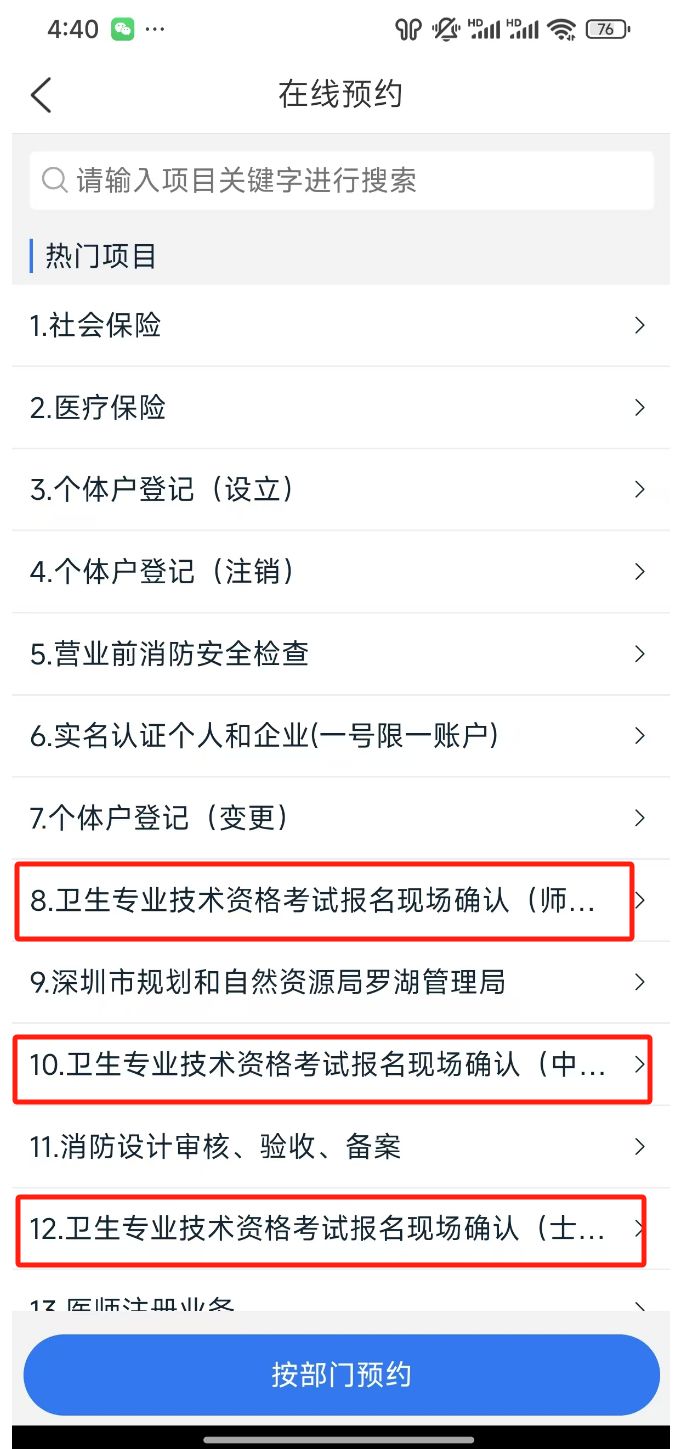Open item 10 卫生专业技术资格考试（中…）
675x1449 pixels.
coord(330,1065)
